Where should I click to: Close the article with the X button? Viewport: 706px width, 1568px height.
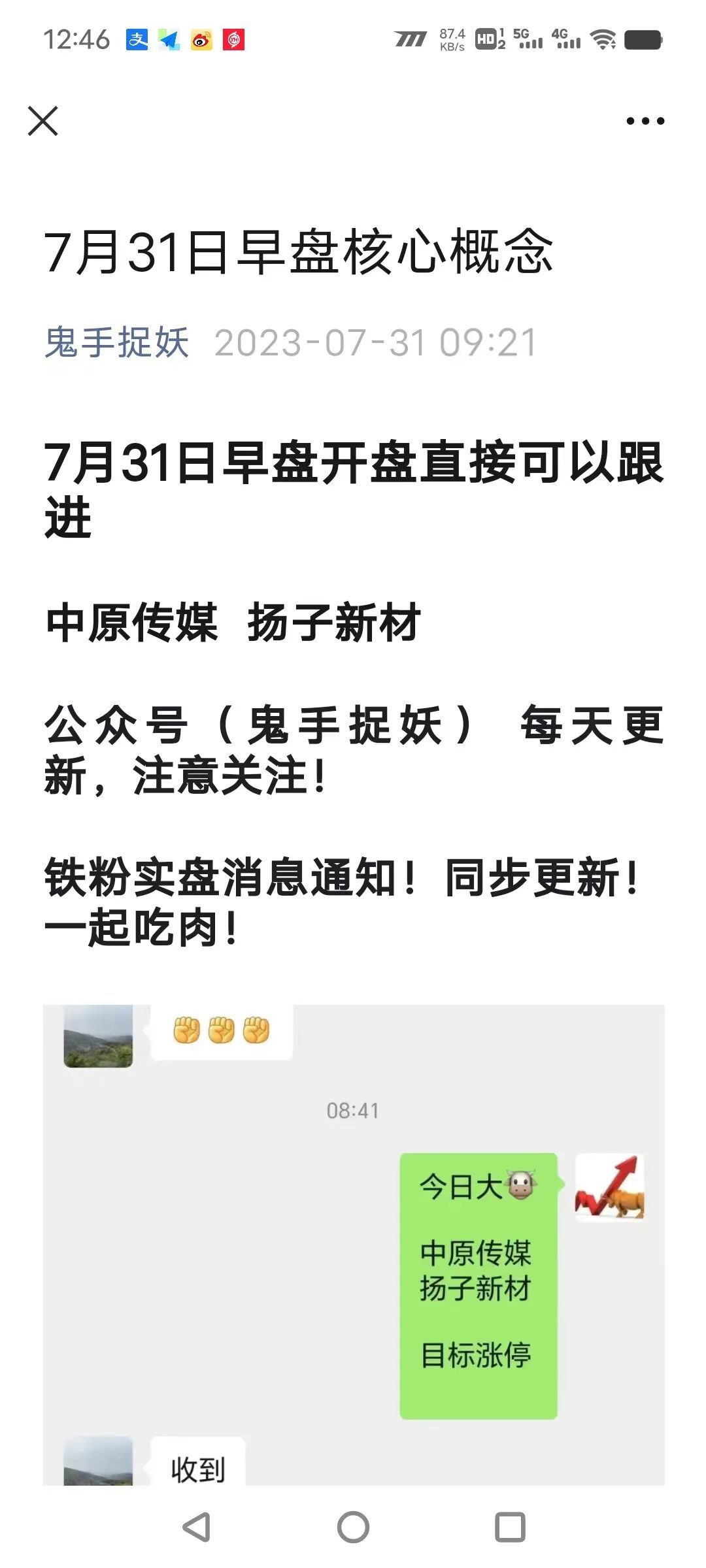(x=43, y=121)
